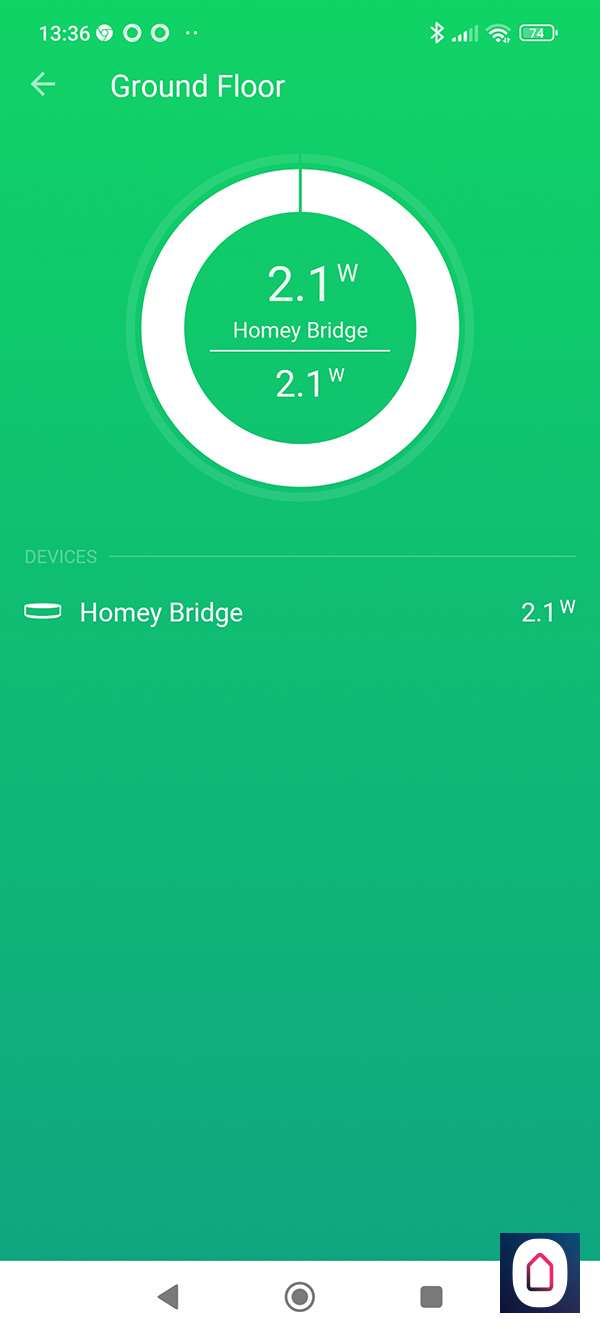Open Homey Bridge device row
Viewport: 600px width, 1333px height.
tap(299, 612)
